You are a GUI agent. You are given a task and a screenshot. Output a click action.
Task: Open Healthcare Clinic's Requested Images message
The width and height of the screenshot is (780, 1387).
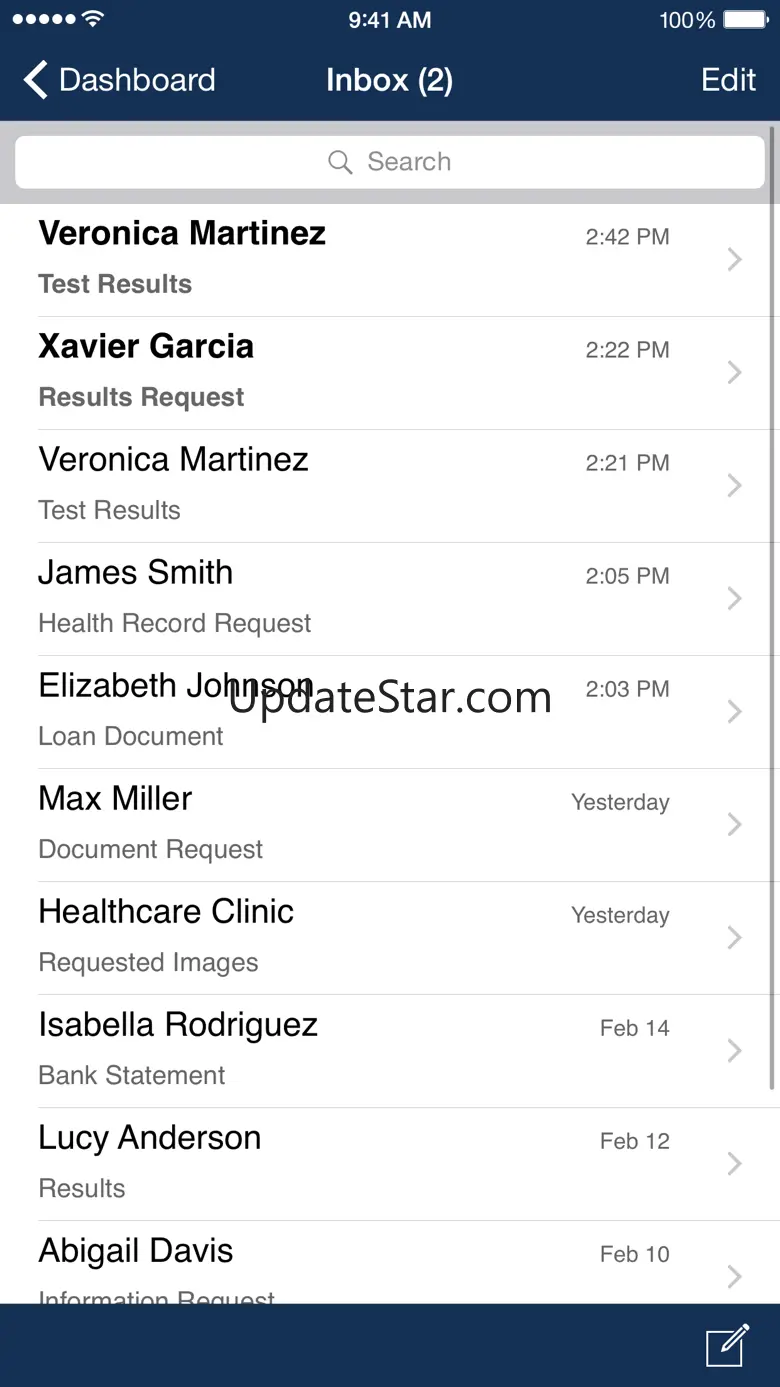(390, 938)
